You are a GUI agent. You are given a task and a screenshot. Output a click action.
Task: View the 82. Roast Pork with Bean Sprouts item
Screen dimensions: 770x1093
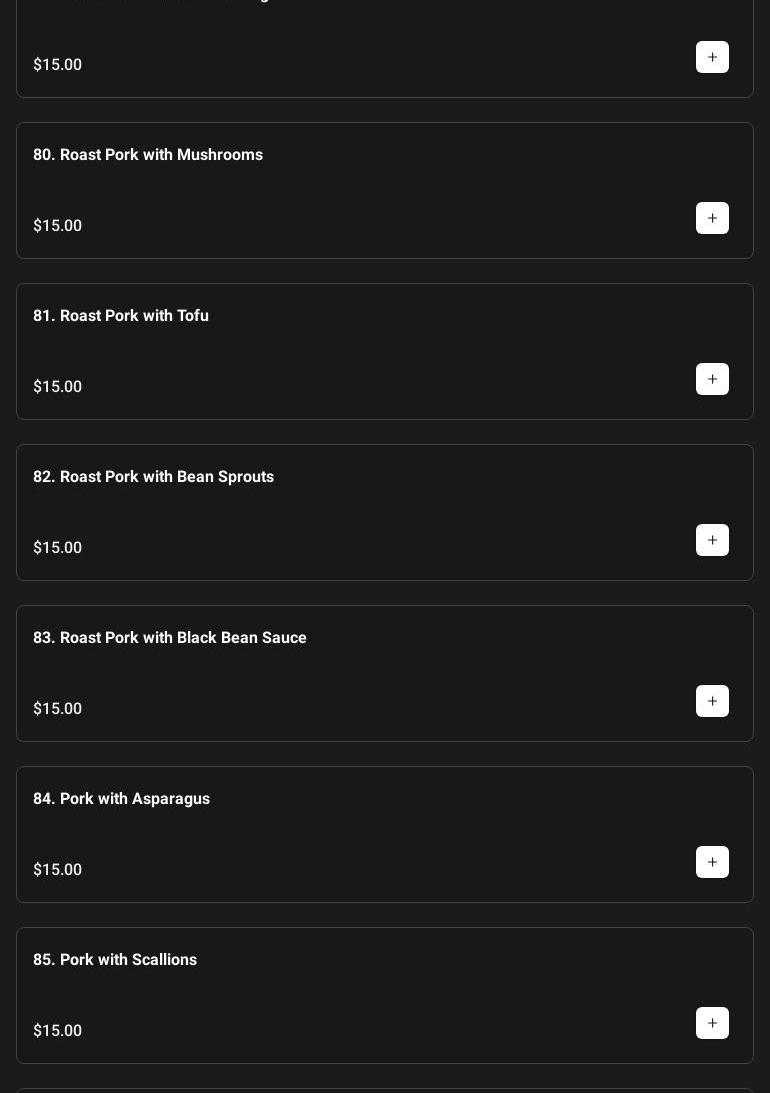point(153,477)
